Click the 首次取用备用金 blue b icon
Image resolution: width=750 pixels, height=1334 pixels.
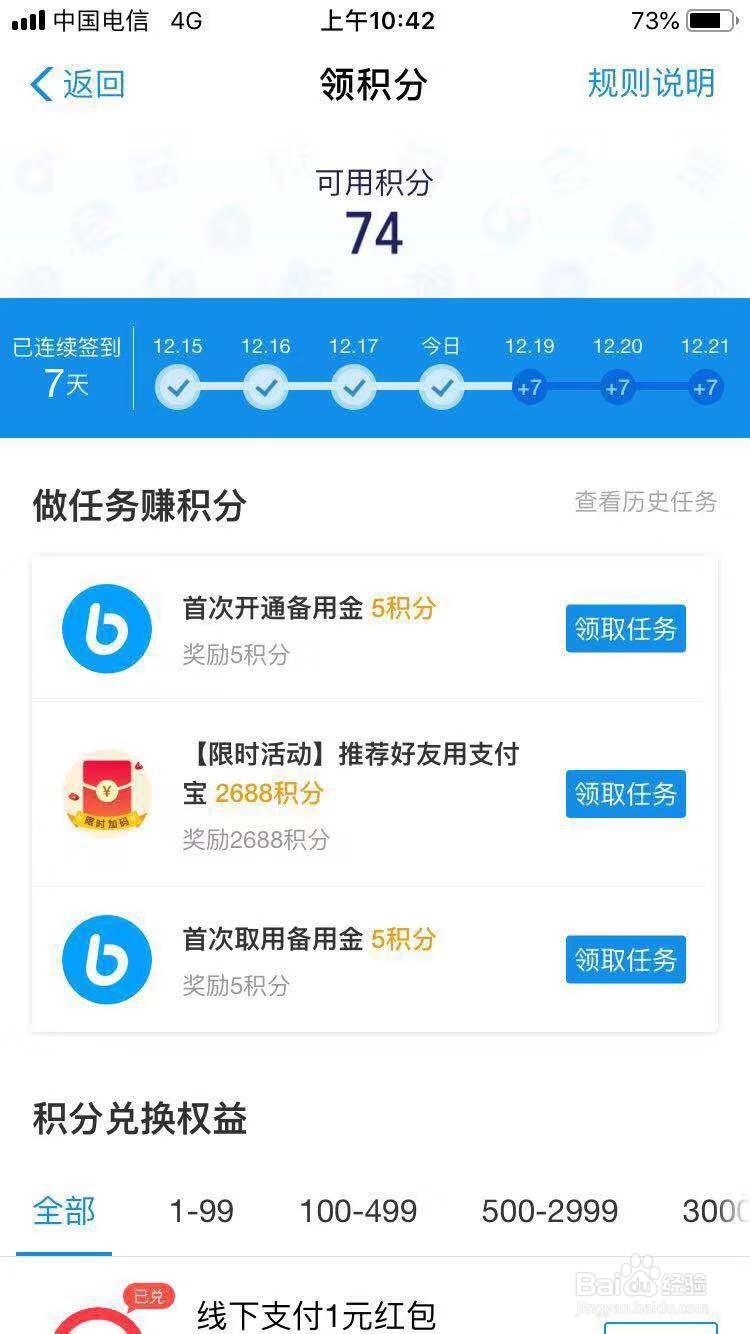[x=107, y=958]
